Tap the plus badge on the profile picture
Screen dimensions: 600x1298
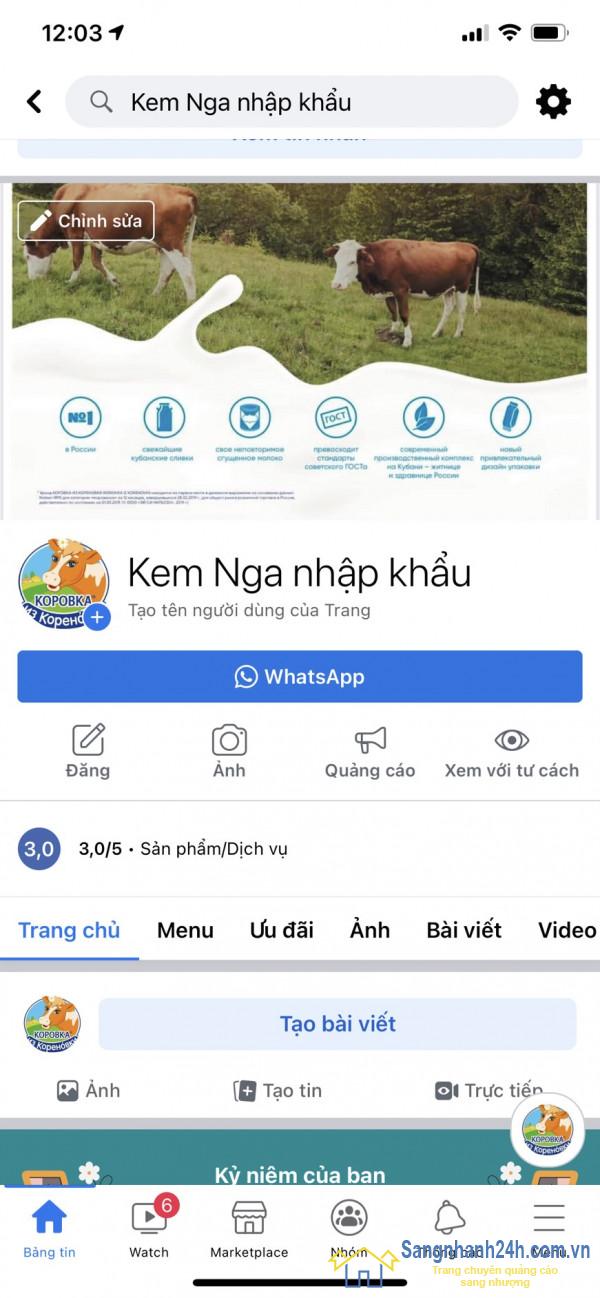tap(97, 618)
